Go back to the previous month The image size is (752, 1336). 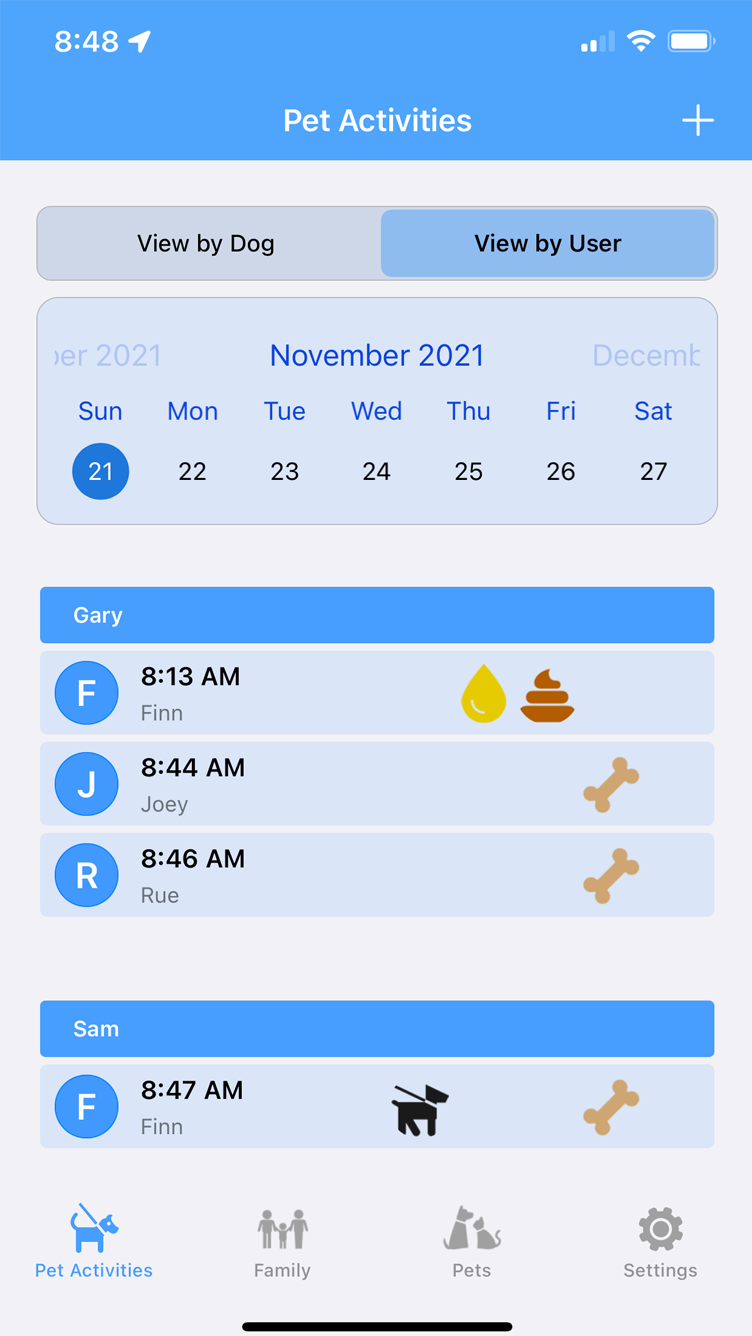(100, 355)
